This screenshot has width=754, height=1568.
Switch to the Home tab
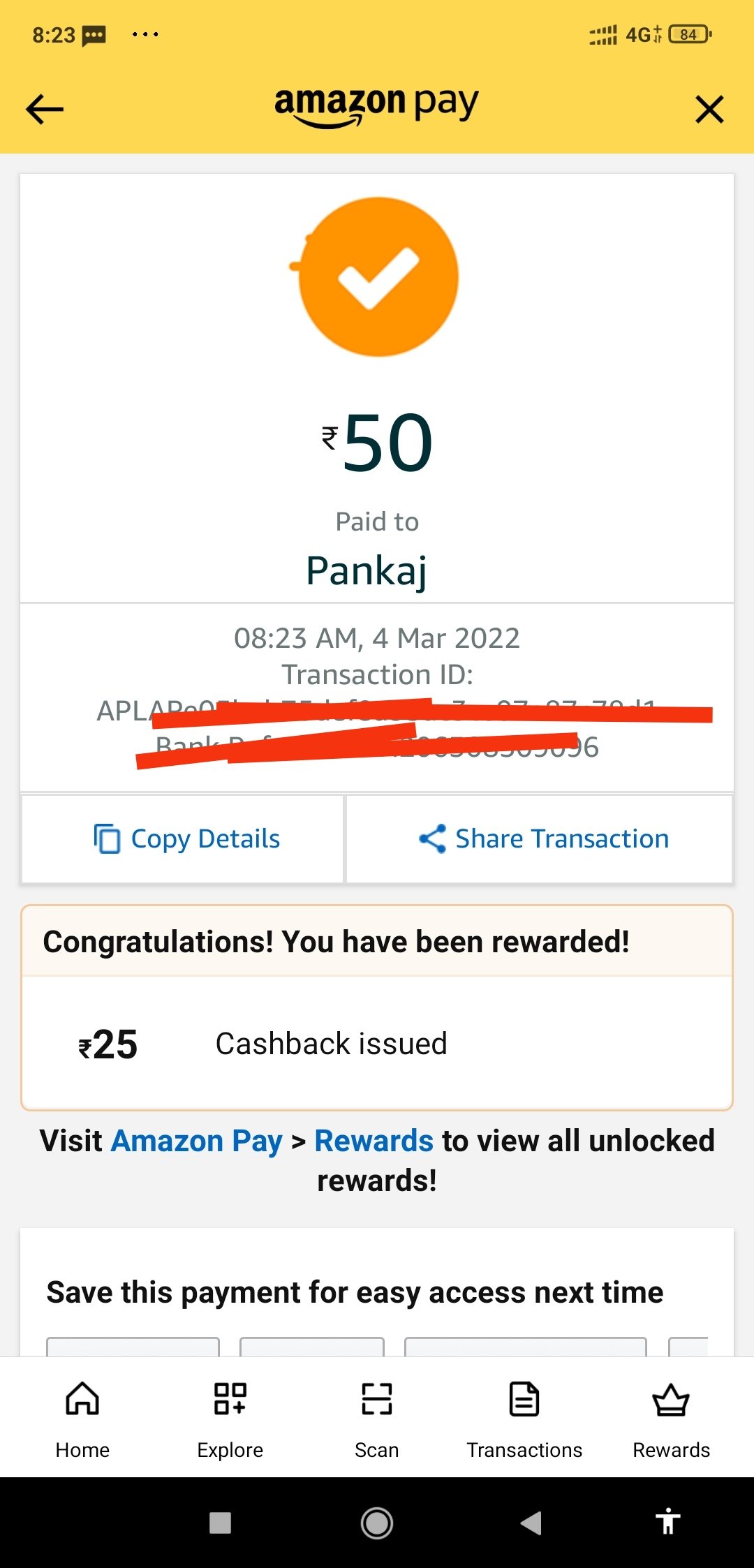(82, 1418)
